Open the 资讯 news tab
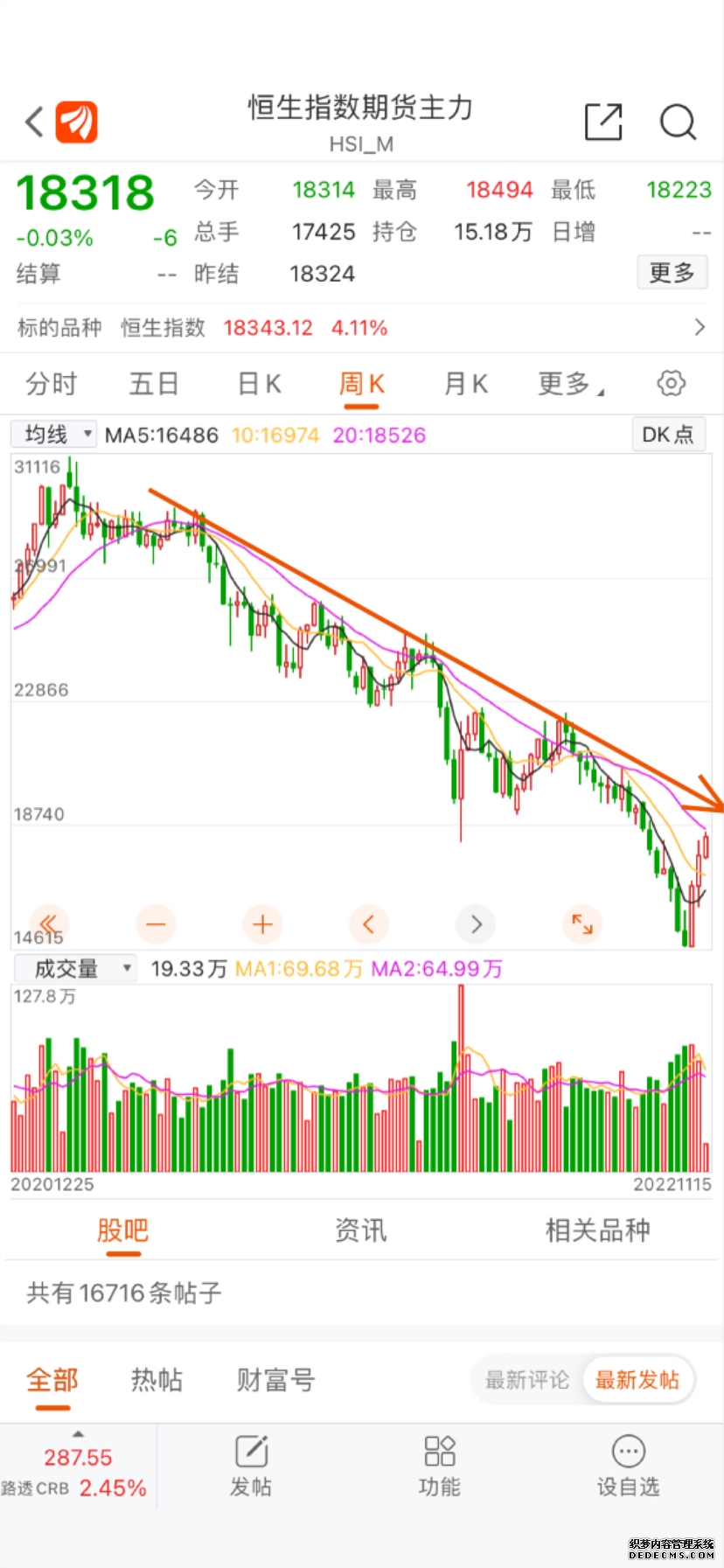 click(360, 1230)
